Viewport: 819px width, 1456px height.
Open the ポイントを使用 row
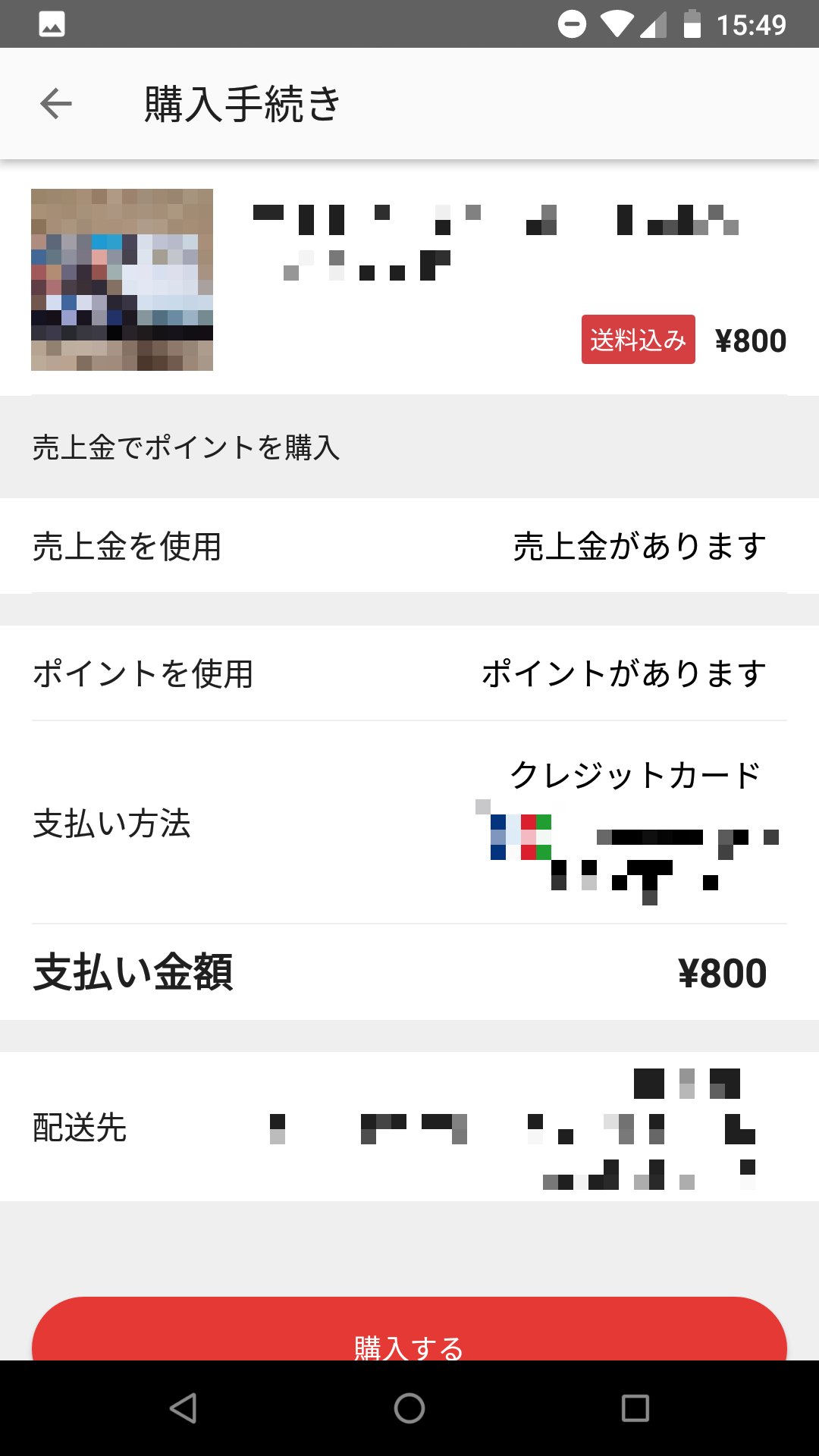(x=409, y=673)
